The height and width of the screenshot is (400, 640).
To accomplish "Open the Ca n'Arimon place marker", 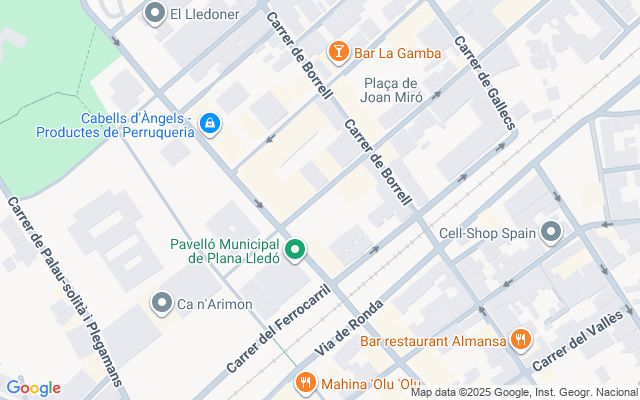I will point(162,304).
